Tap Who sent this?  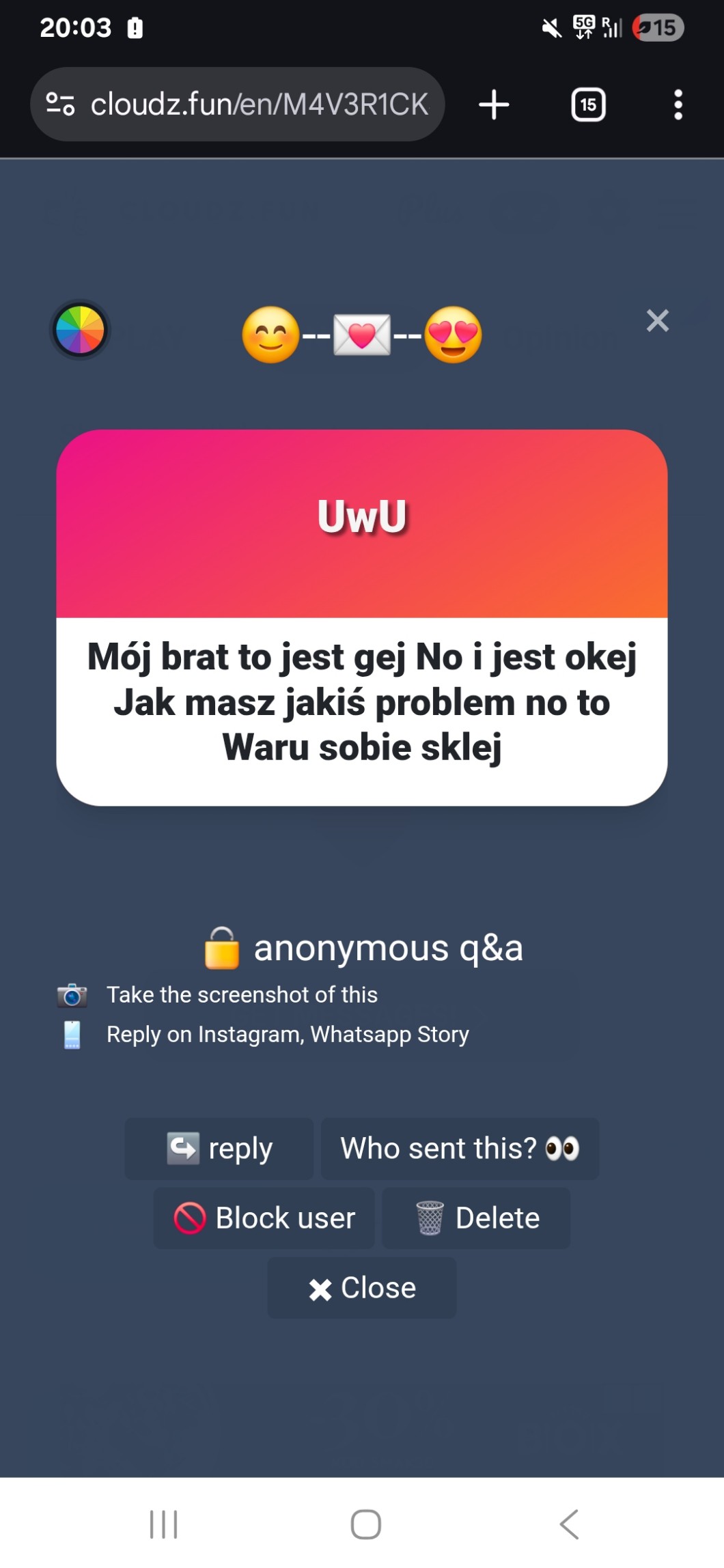click(x=460, y=1149)
